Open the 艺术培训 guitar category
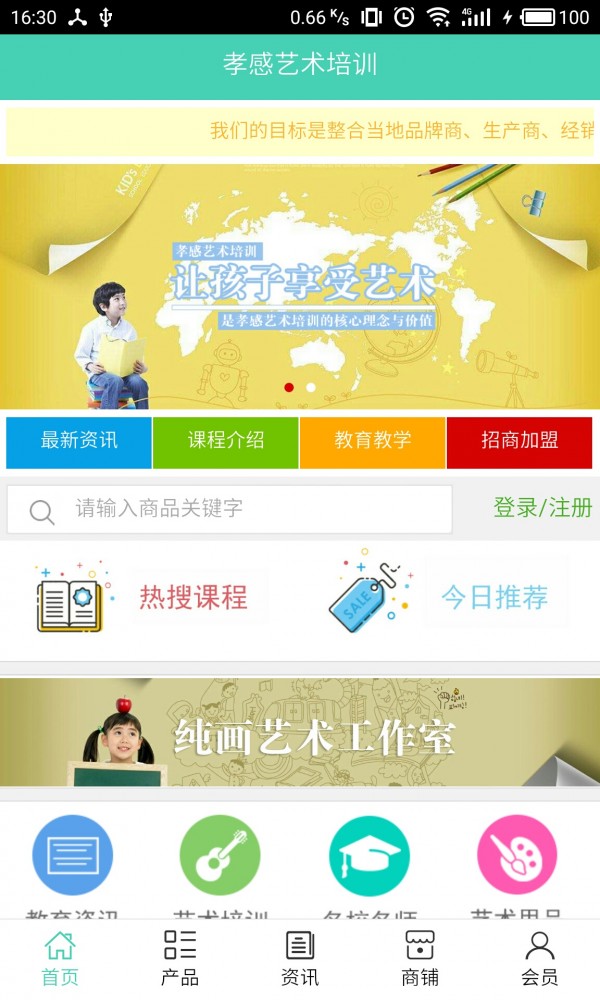600x1000 pixels. pos(220,856)
